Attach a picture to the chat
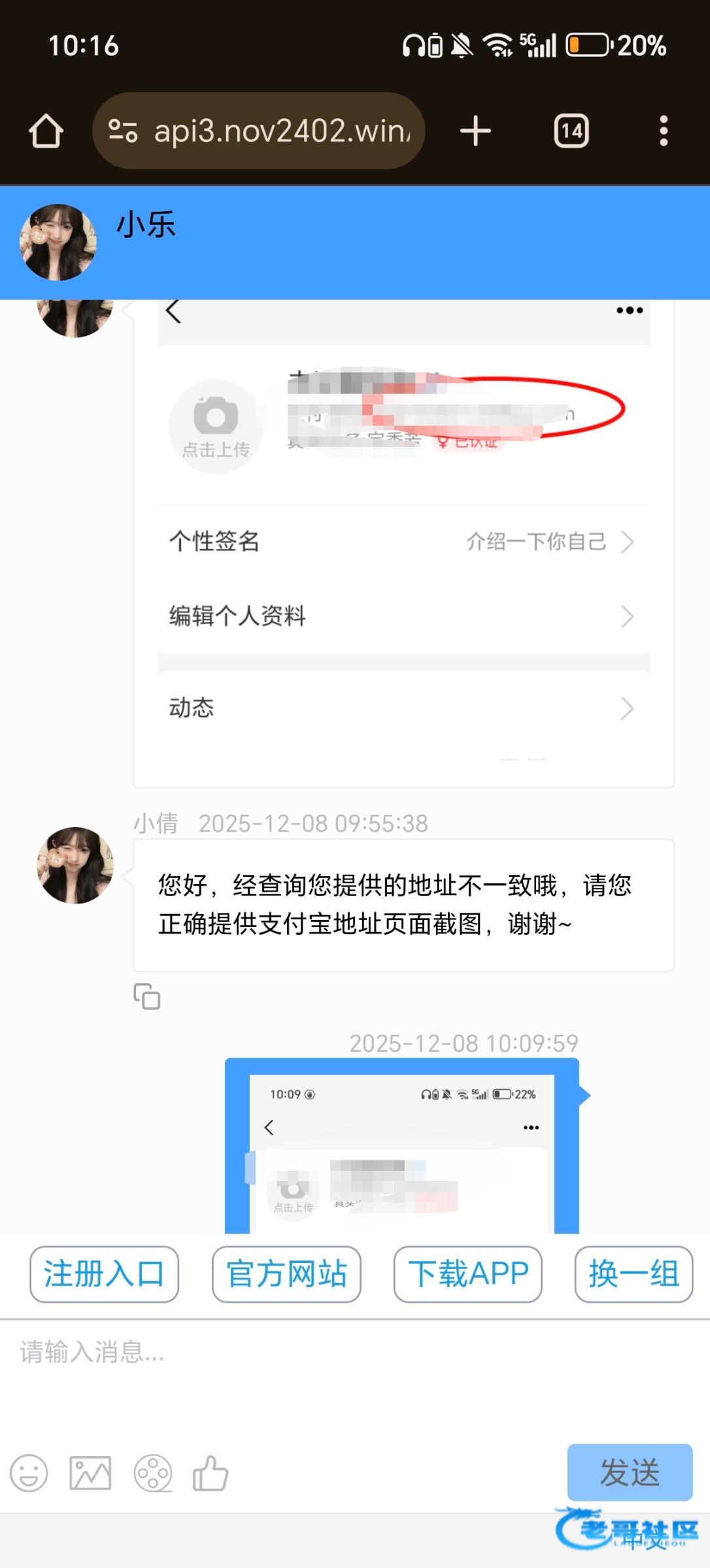 90,1473
